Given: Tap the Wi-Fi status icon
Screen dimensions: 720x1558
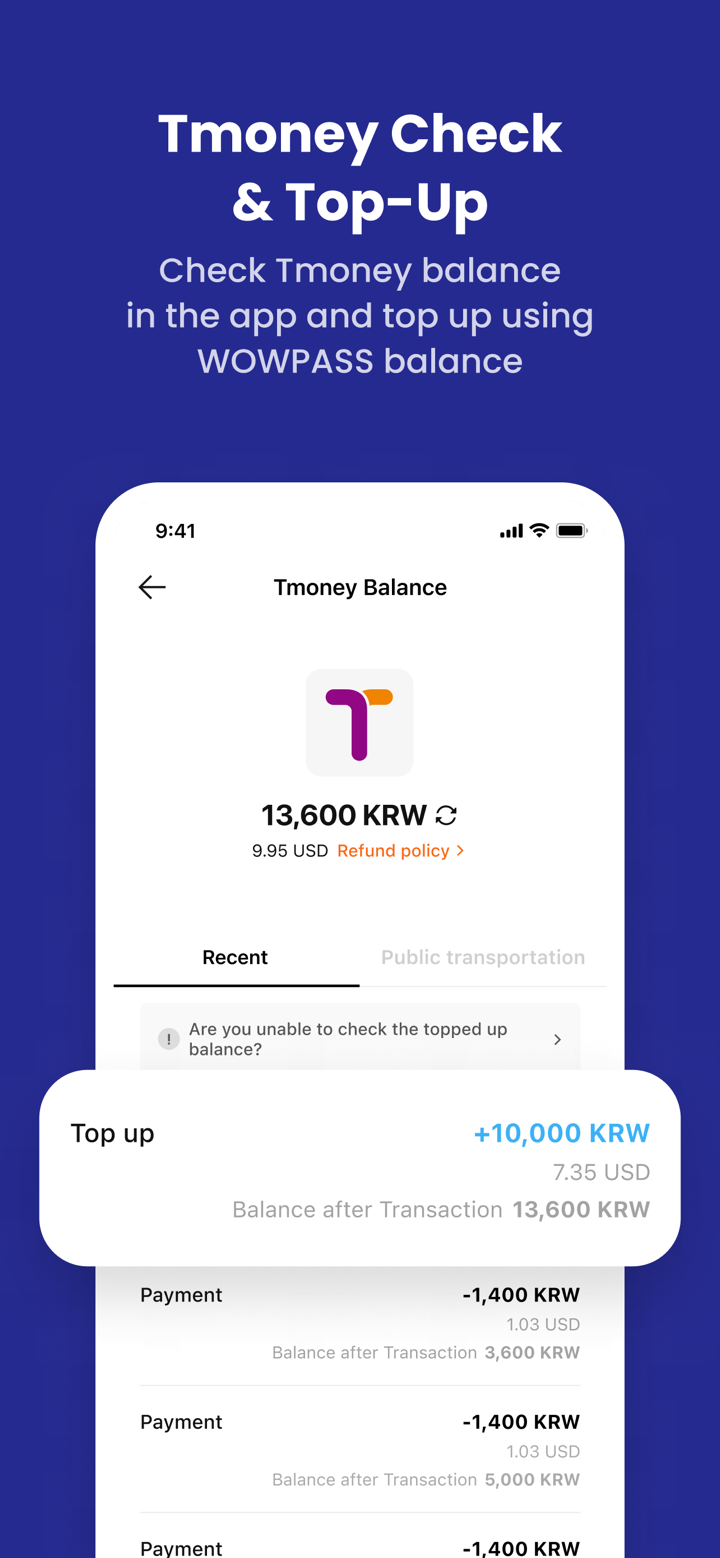Looking at the screenshot, I should (x=538, y=531).
